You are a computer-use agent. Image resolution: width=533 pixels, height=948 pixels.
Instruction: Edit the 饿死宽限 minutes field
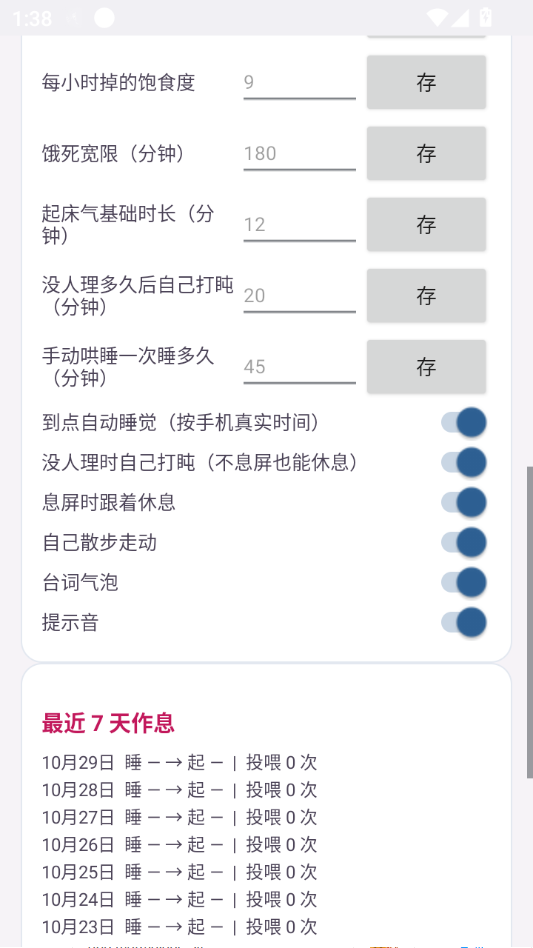coord(299,154)
